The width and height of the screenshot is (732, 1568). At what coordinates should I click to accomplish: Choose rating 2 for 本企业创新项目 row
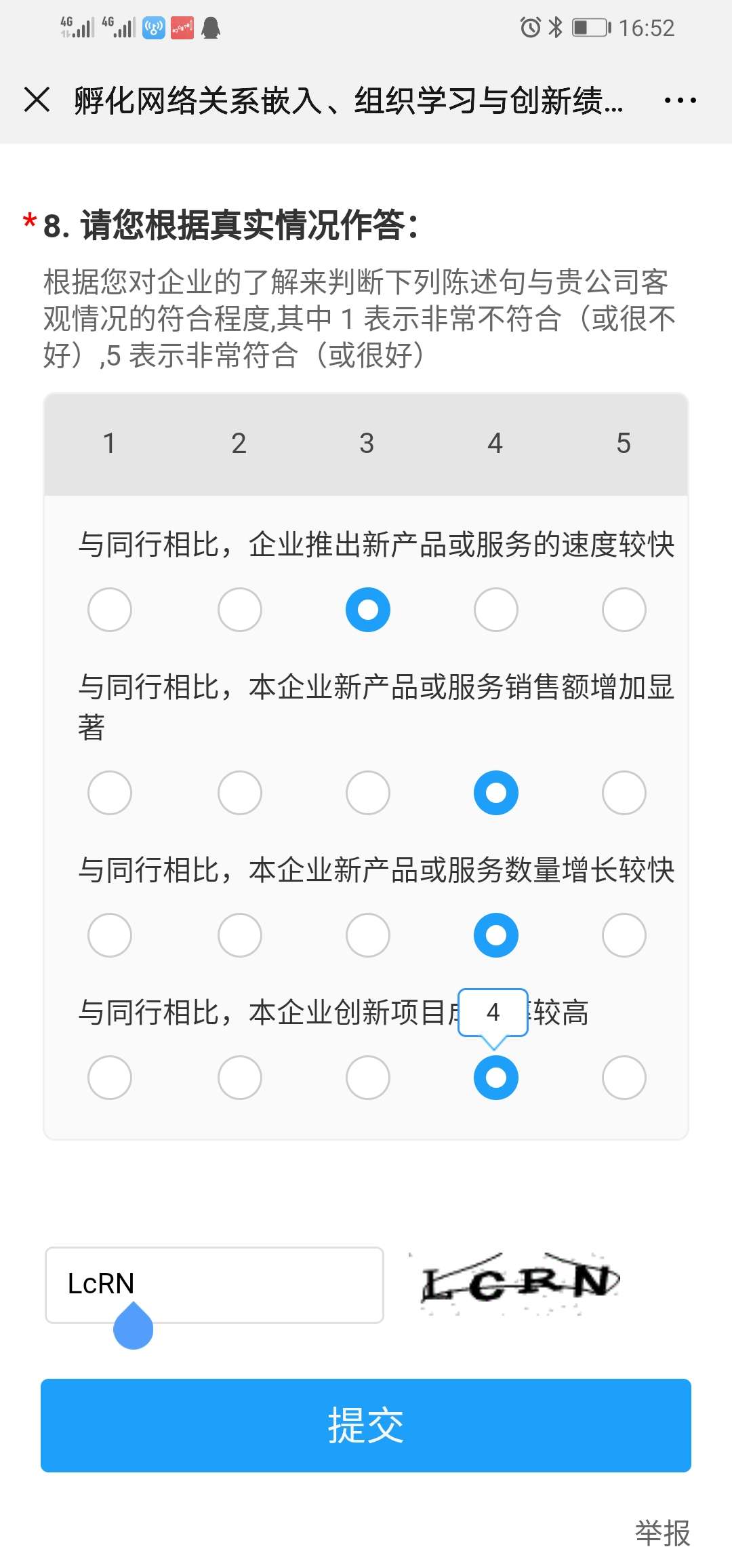point(239,1078)
